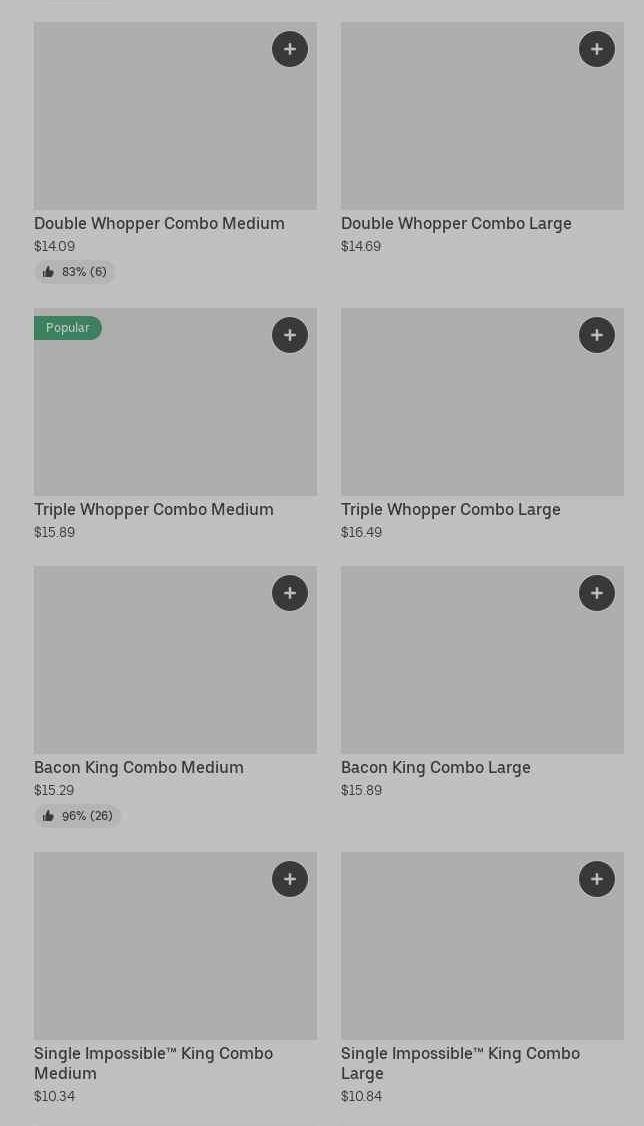Screen dimensions: 644x1126
Task: Add Single Impossible King Combo Large to cart
Action: coord(597,879)
